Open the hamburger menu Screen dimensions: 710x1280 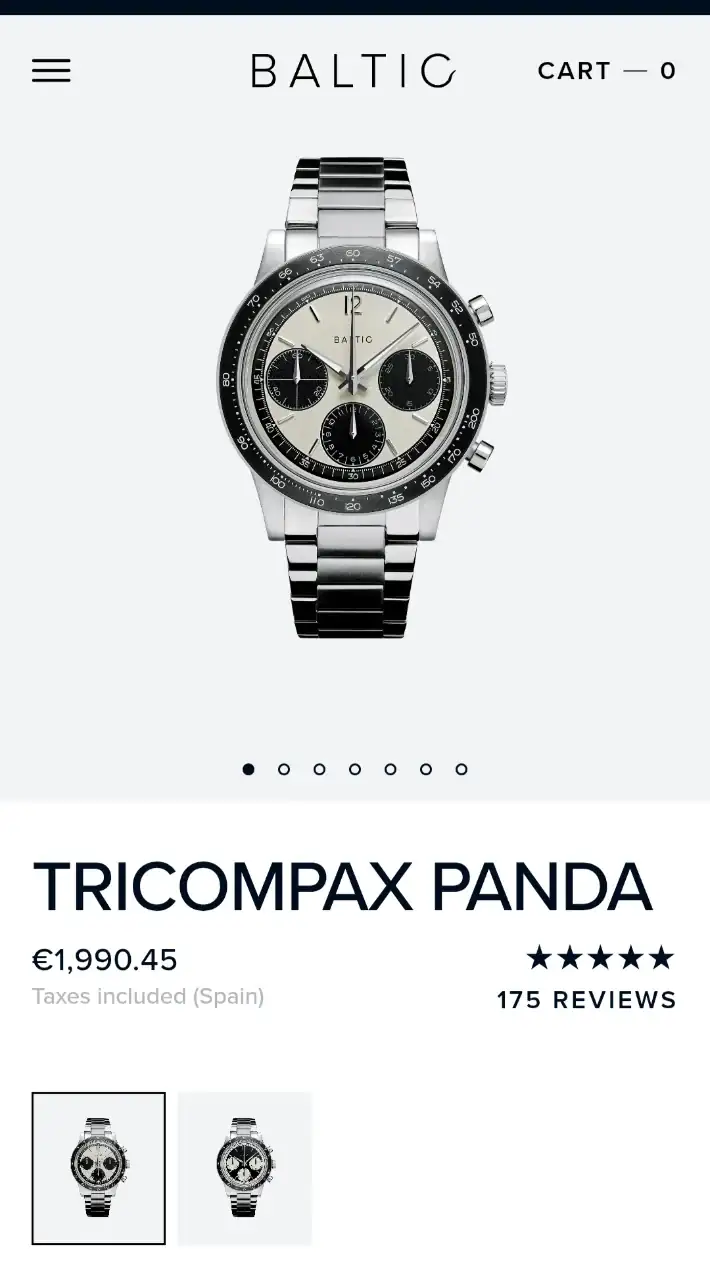[x=51, y=71]
